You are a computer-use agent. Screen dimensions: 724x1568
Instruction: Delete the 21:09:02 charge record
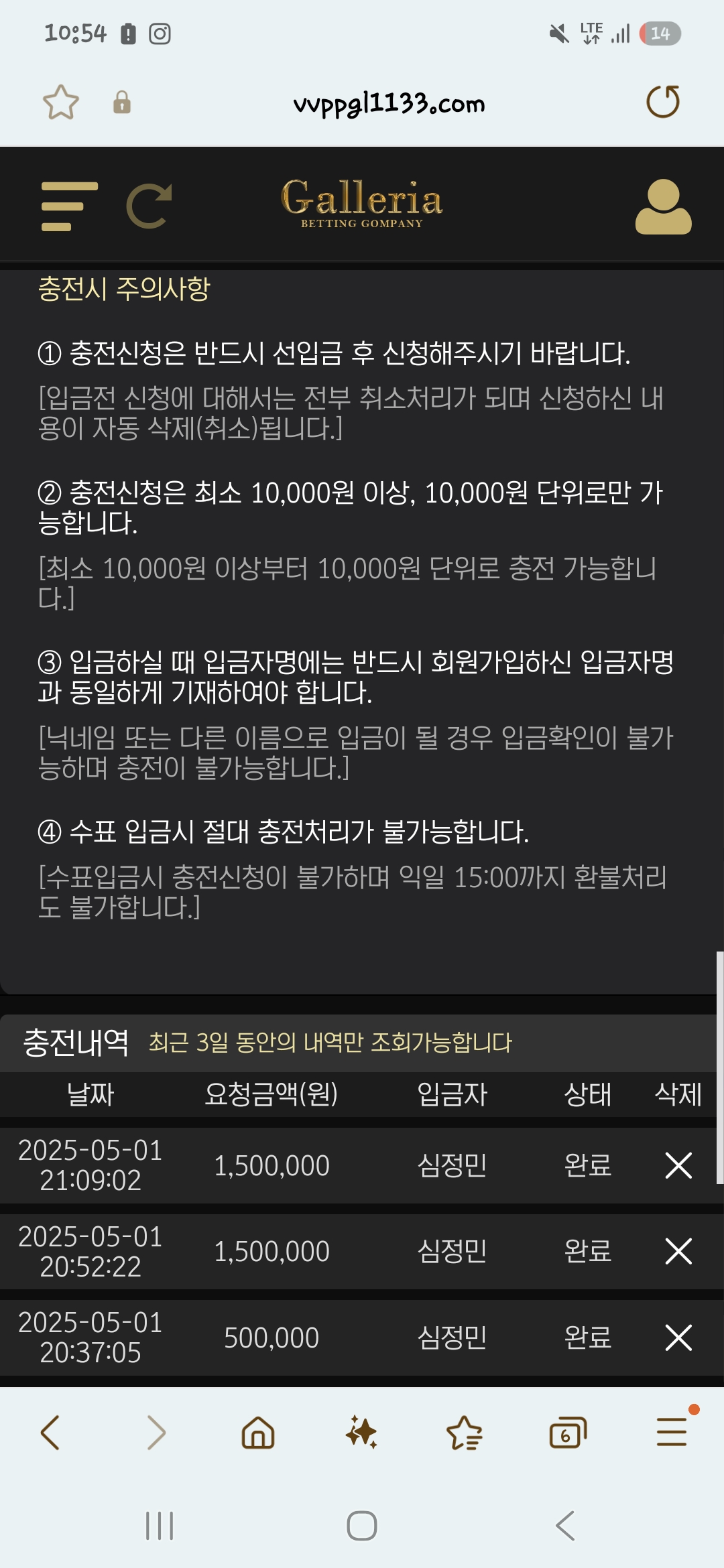pos(678,1165)
